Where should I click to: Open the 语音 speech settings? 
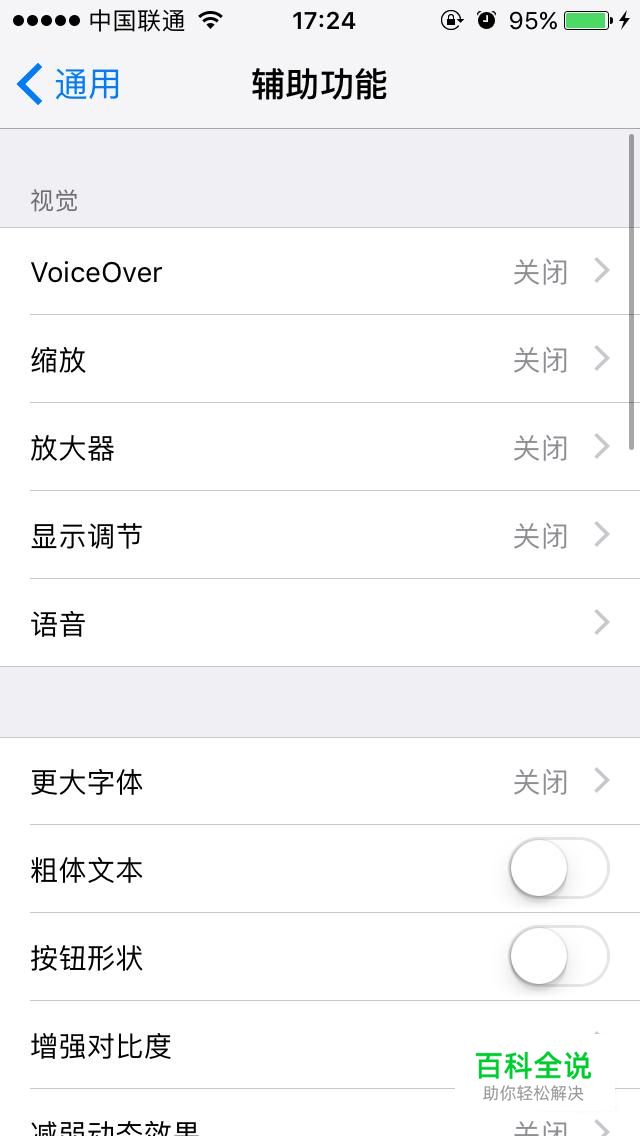point(320,624)
